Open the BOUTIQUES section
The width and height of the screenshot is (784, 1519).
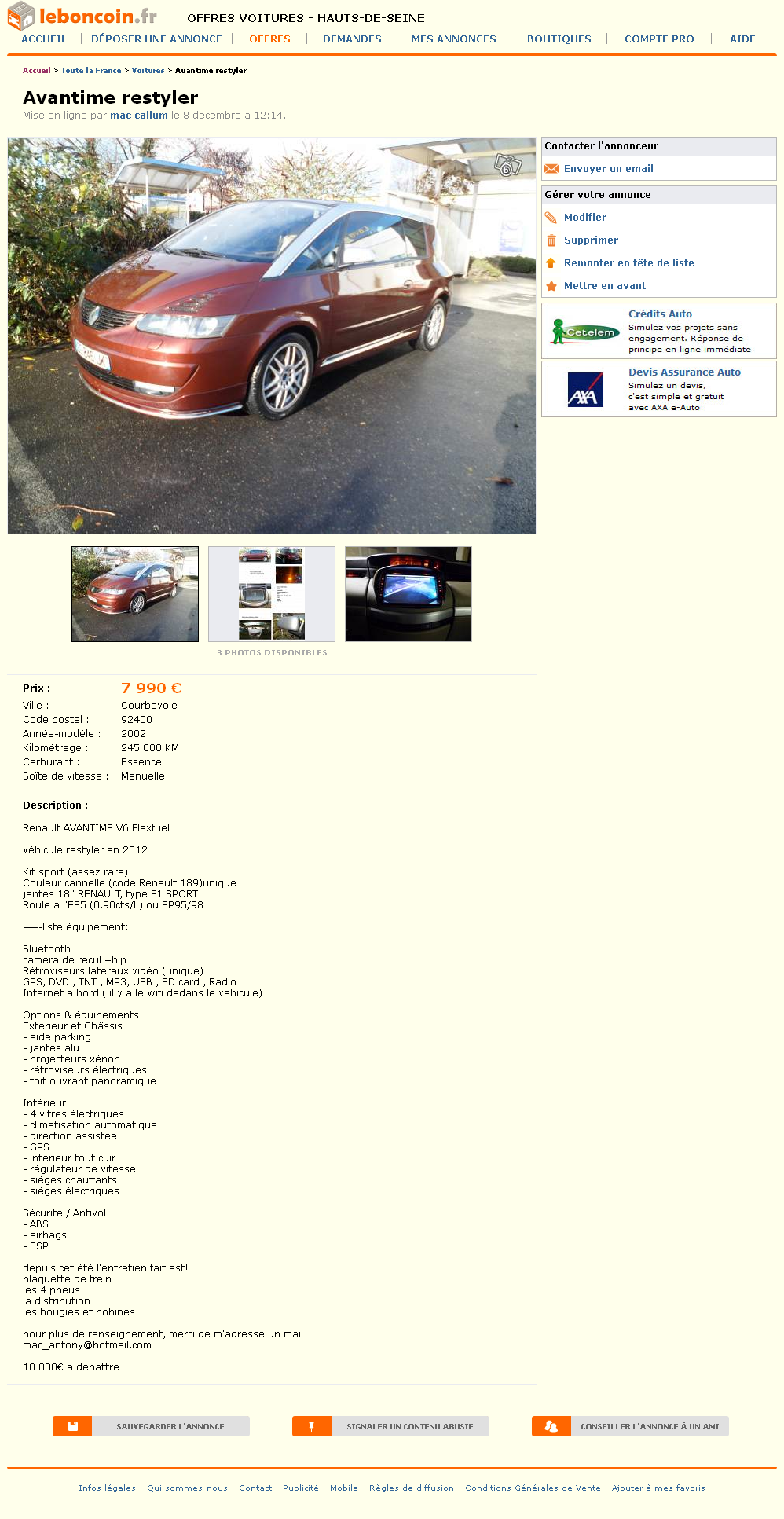coord(559,39)
